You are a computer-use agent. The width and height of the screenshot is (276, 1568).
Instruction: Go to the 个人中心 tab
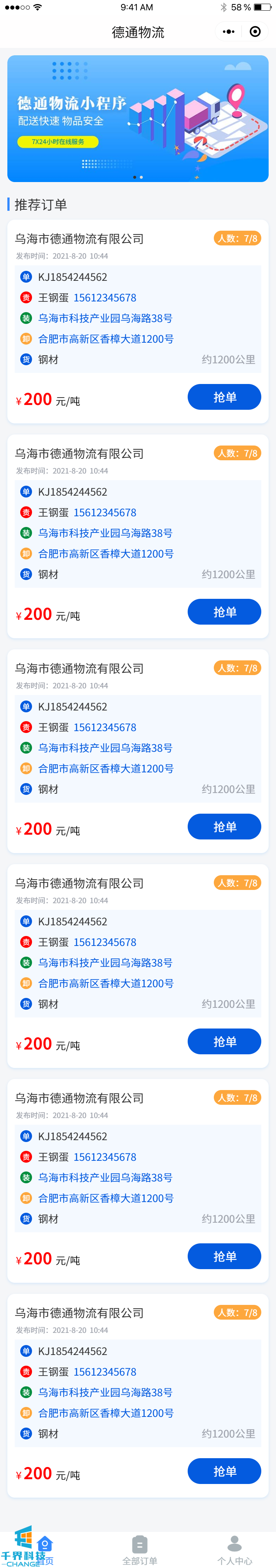pos(235,1549)
